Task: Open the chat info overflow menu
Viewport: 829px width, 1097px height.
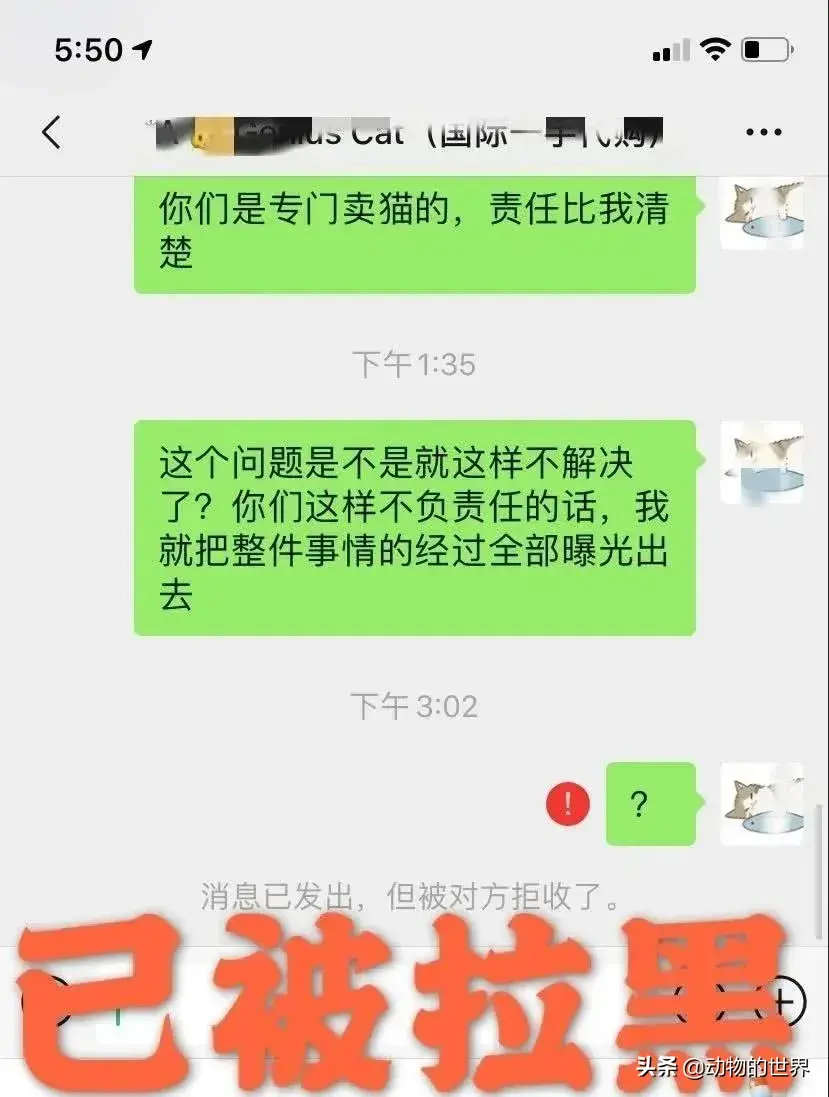Action: 765,132
